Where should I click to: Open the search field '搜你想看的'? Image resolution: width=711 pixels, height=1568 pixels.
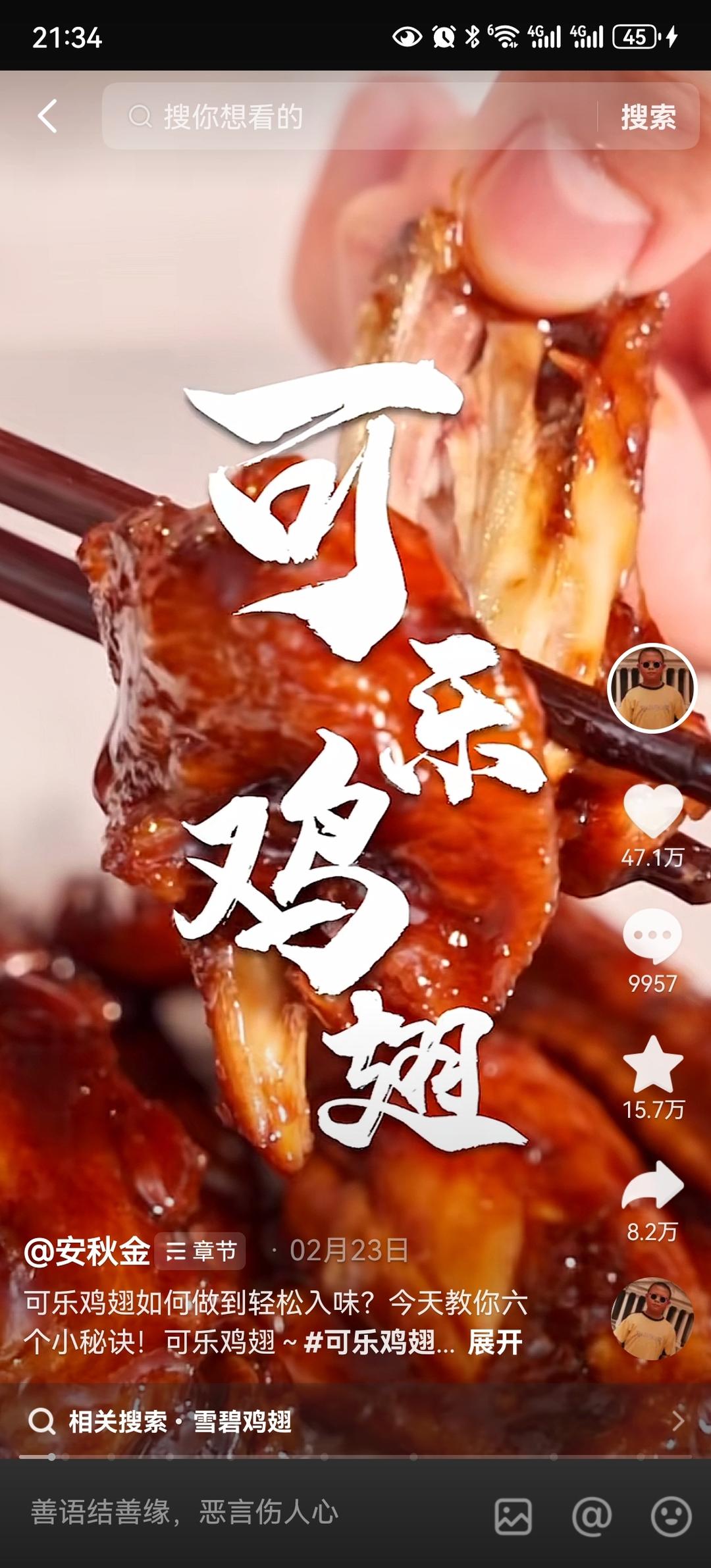coord(349,117)
